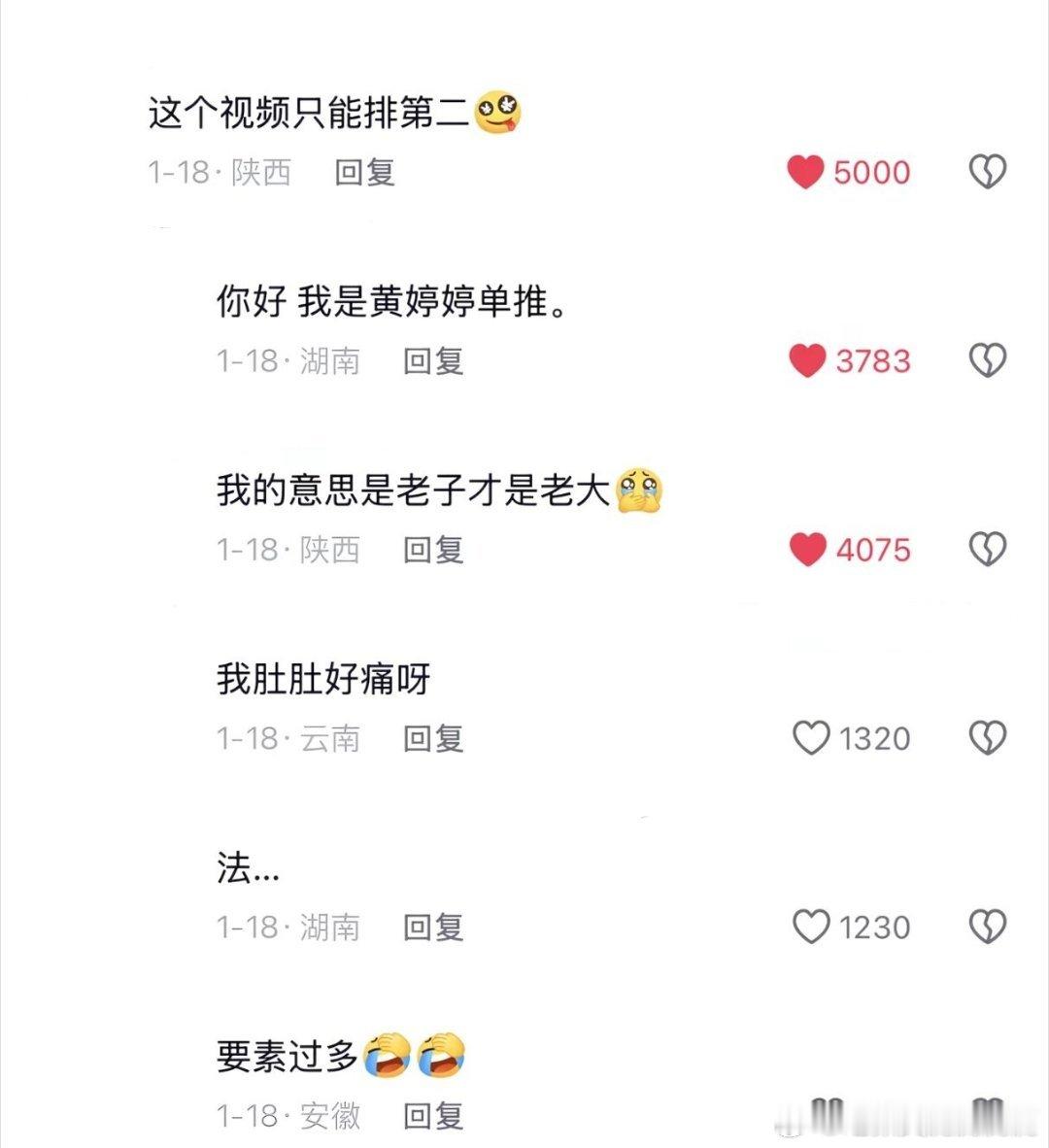Click the broken-heart icon beside 我肚肚好痛呀 comment

tap(987, 739)
